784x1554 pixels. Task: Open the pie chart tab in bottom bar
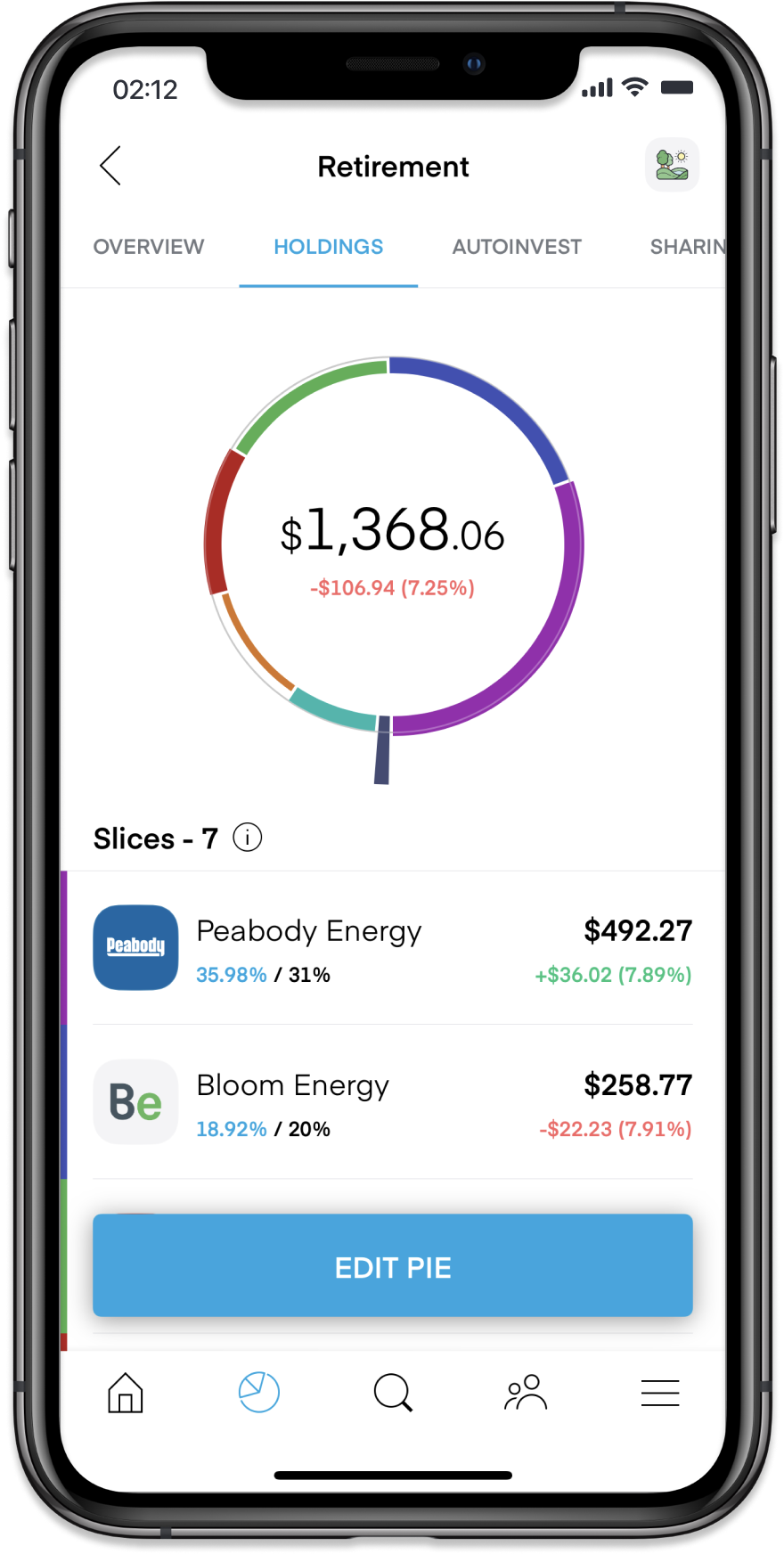(259, 1392)
